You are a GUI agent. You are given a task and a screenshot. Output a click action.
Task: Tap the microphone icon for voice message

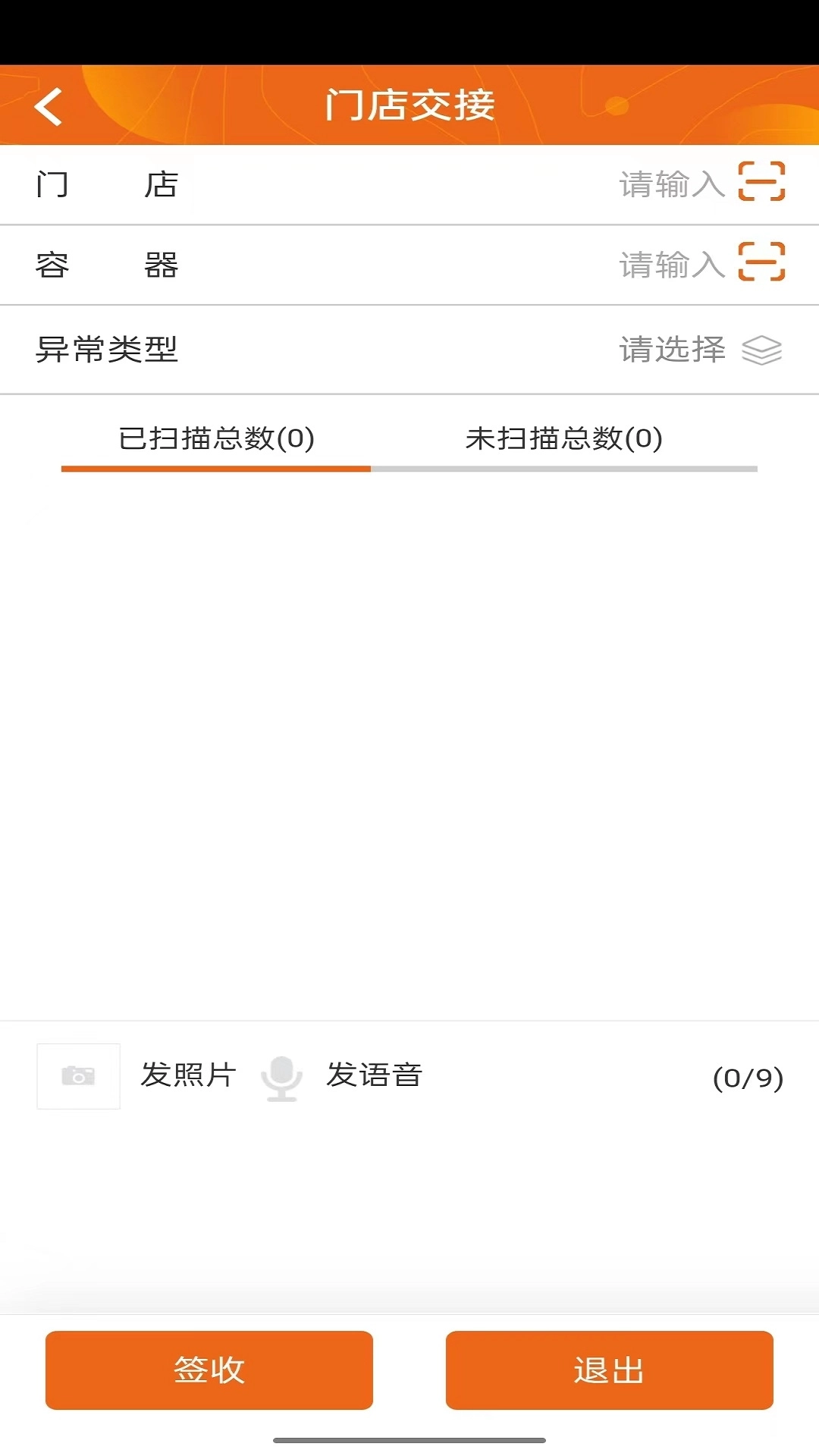tap(281, 1075)
